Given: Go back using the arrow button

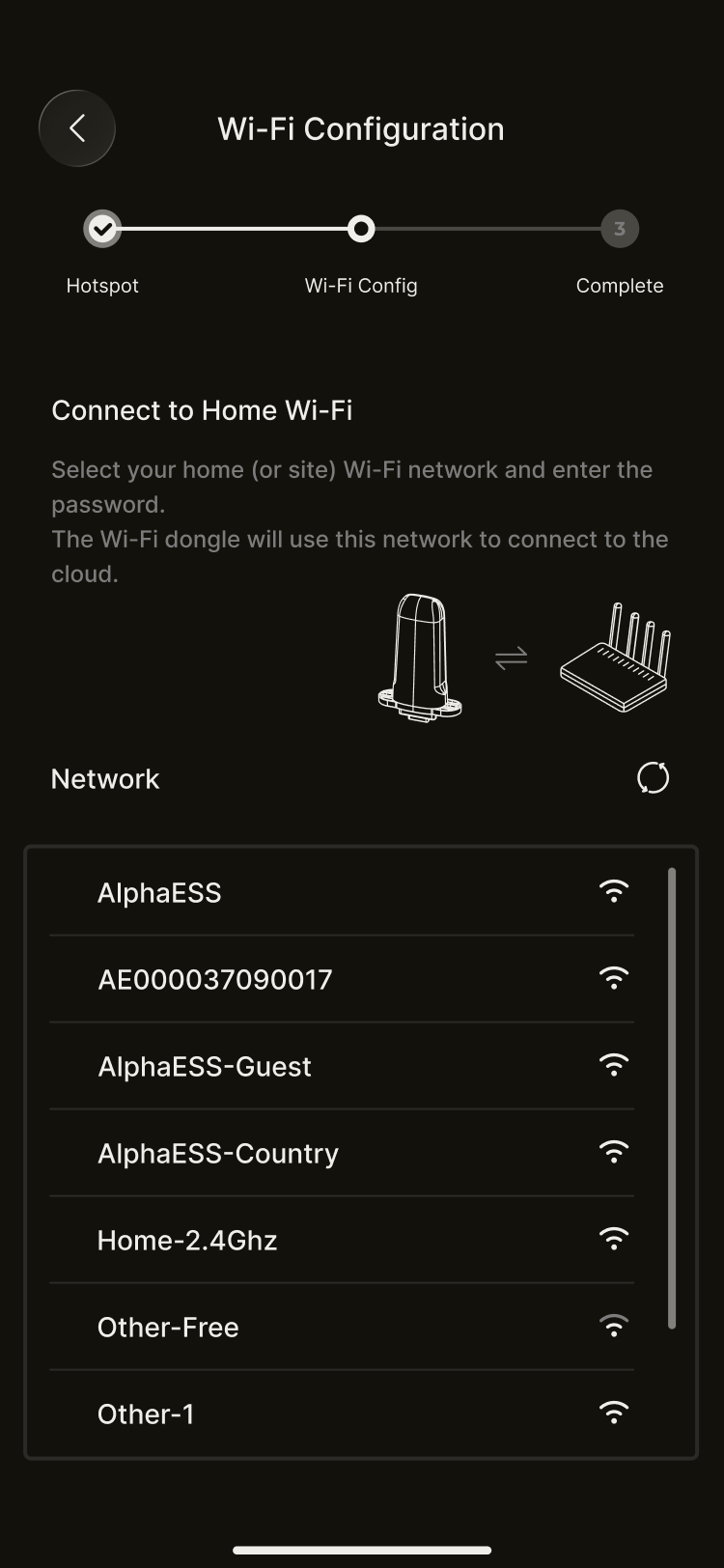Looking at the screenshot, I should point(77,128).
